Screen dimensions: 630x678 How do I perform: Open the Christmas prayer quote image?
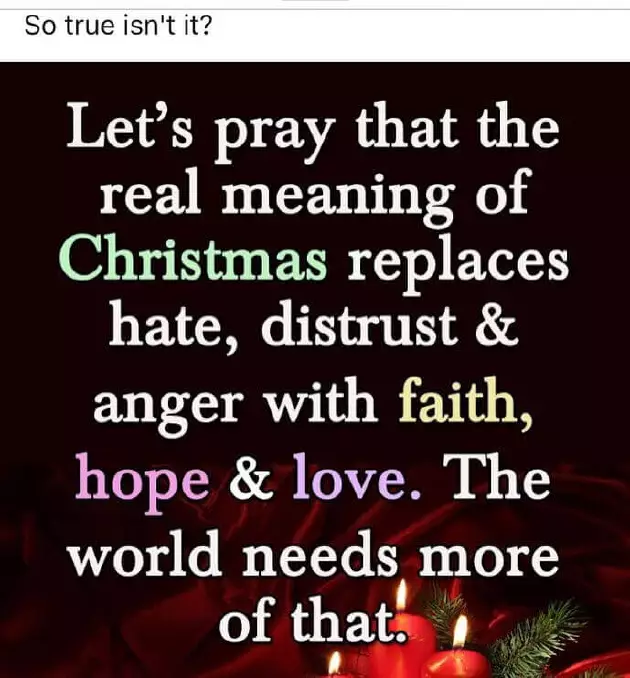pos(315,370)
